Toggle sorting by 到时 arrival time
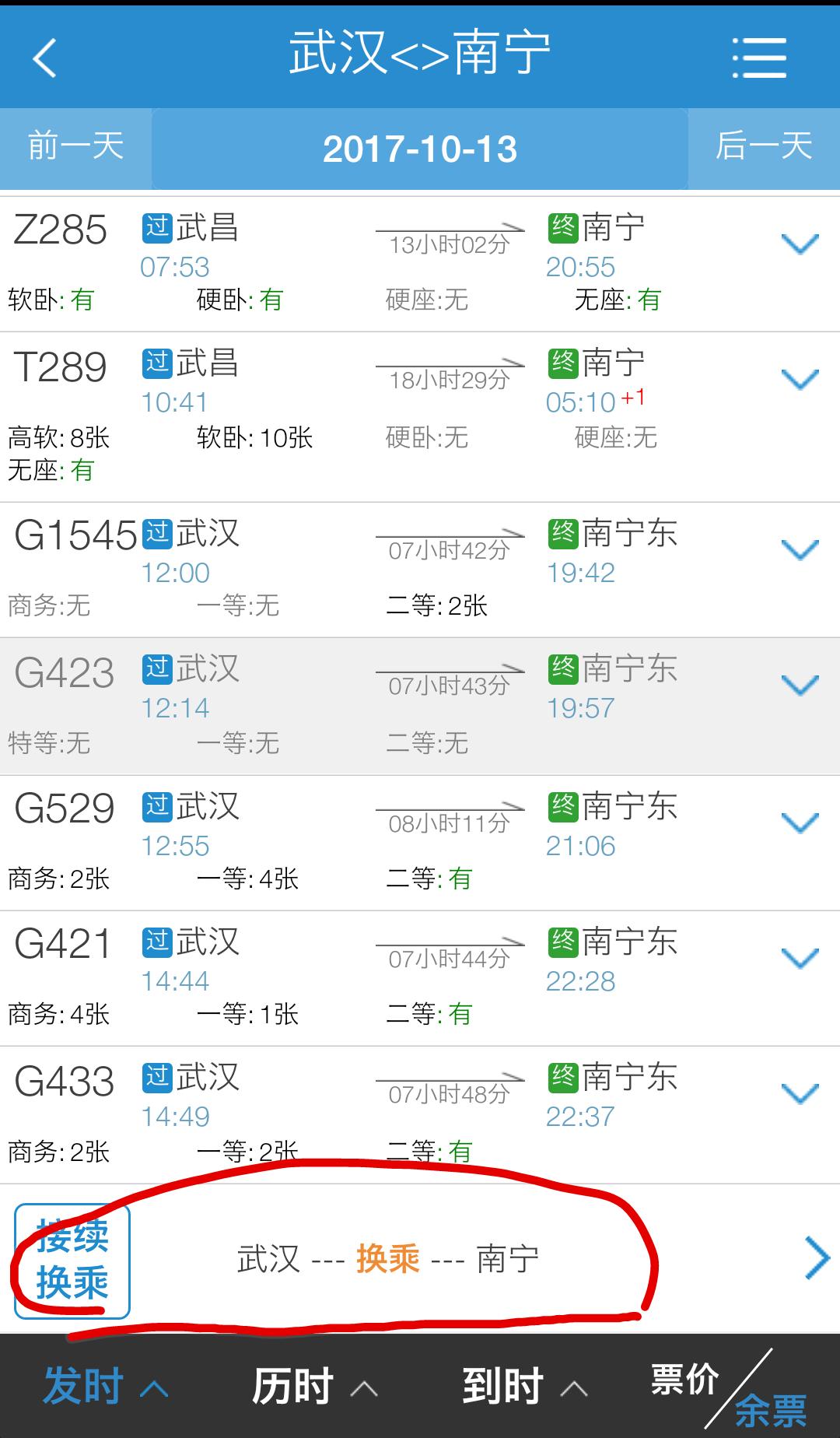The width and height of the screenshot is (840, 1438). pyautogui.click(x=502, y=1384)
